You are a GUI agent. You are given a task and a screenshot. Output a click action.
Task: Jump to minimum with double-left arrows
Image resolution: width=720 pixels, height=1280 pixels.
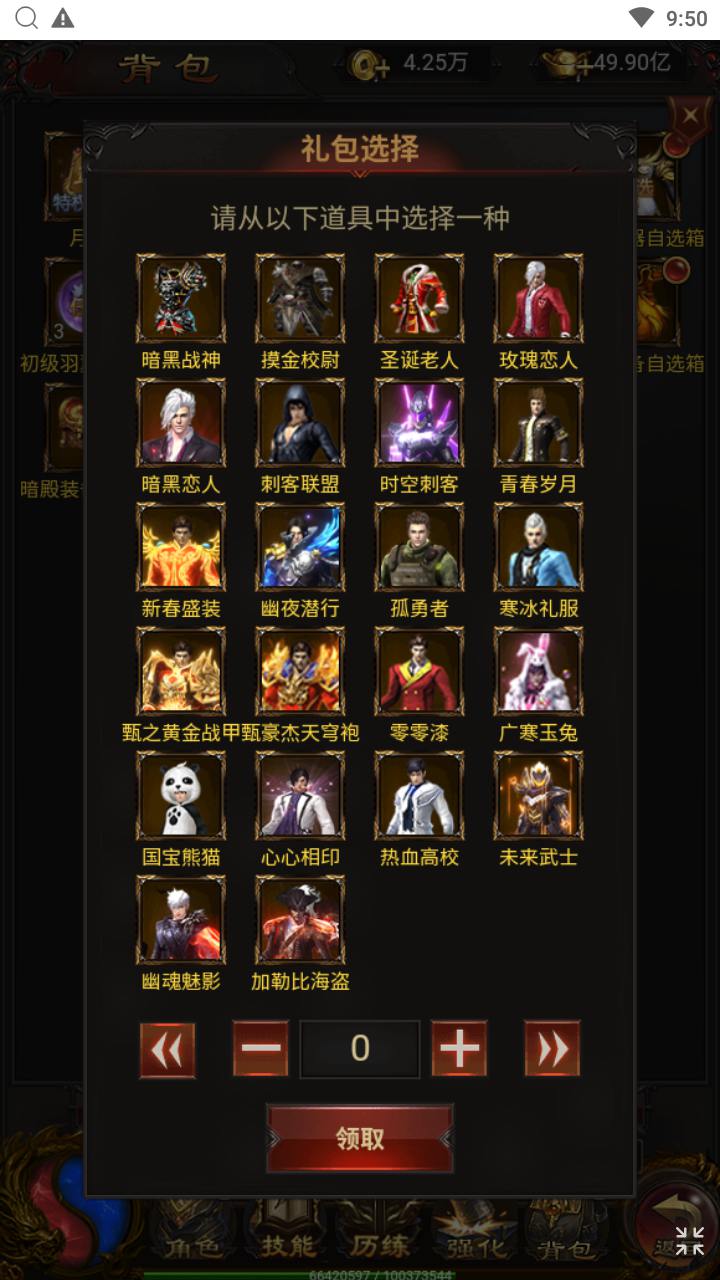[x=167, y=1048]
